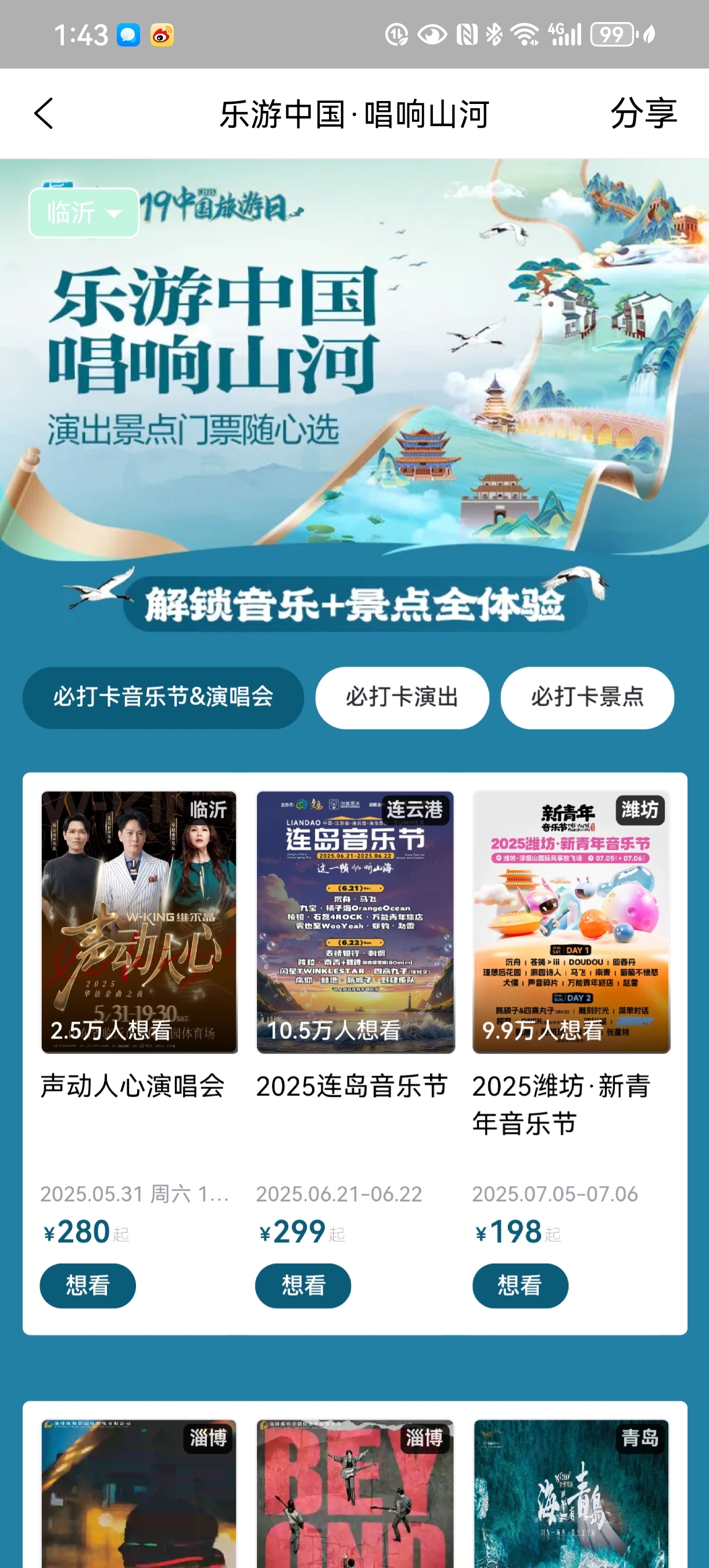Select the 必打卡音乐节&演唱会 tab
Image resolution: width=709 pixels, height=1568 pixels.
[163, 697]
